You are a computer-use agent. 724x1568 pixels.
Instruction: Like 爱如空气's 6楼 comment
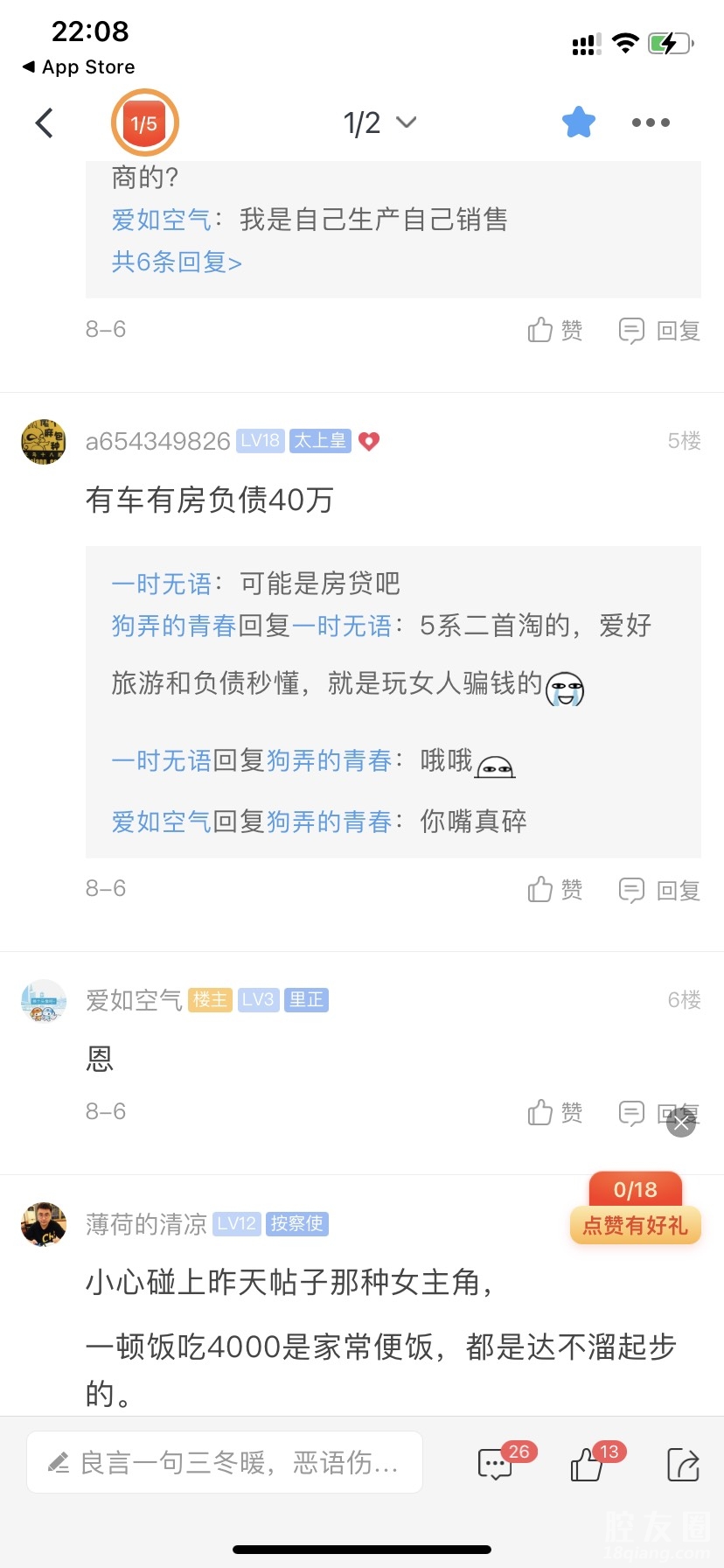pos(554,1112)
